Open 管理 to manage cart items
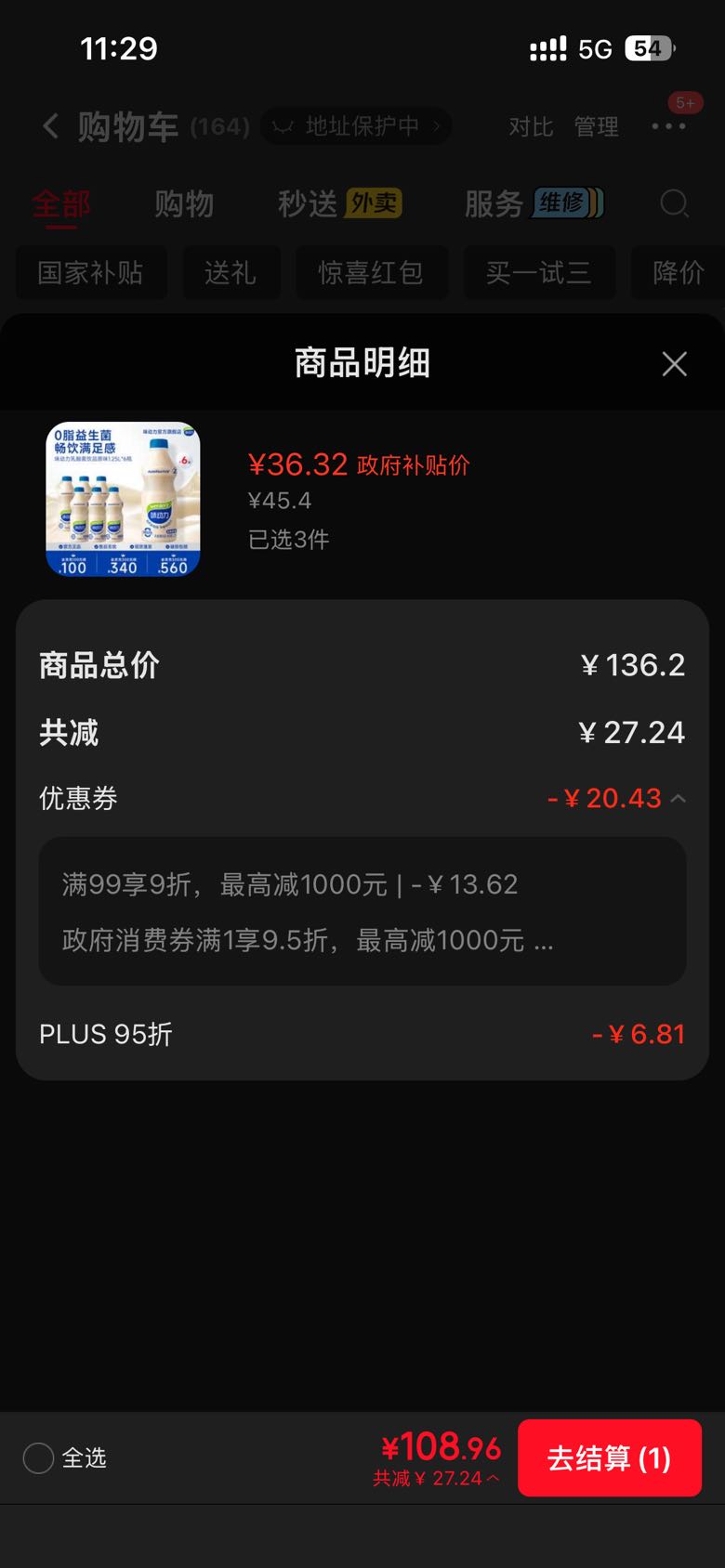The width and height of the screenshot is (725, 1568). [x=597, y=126]
